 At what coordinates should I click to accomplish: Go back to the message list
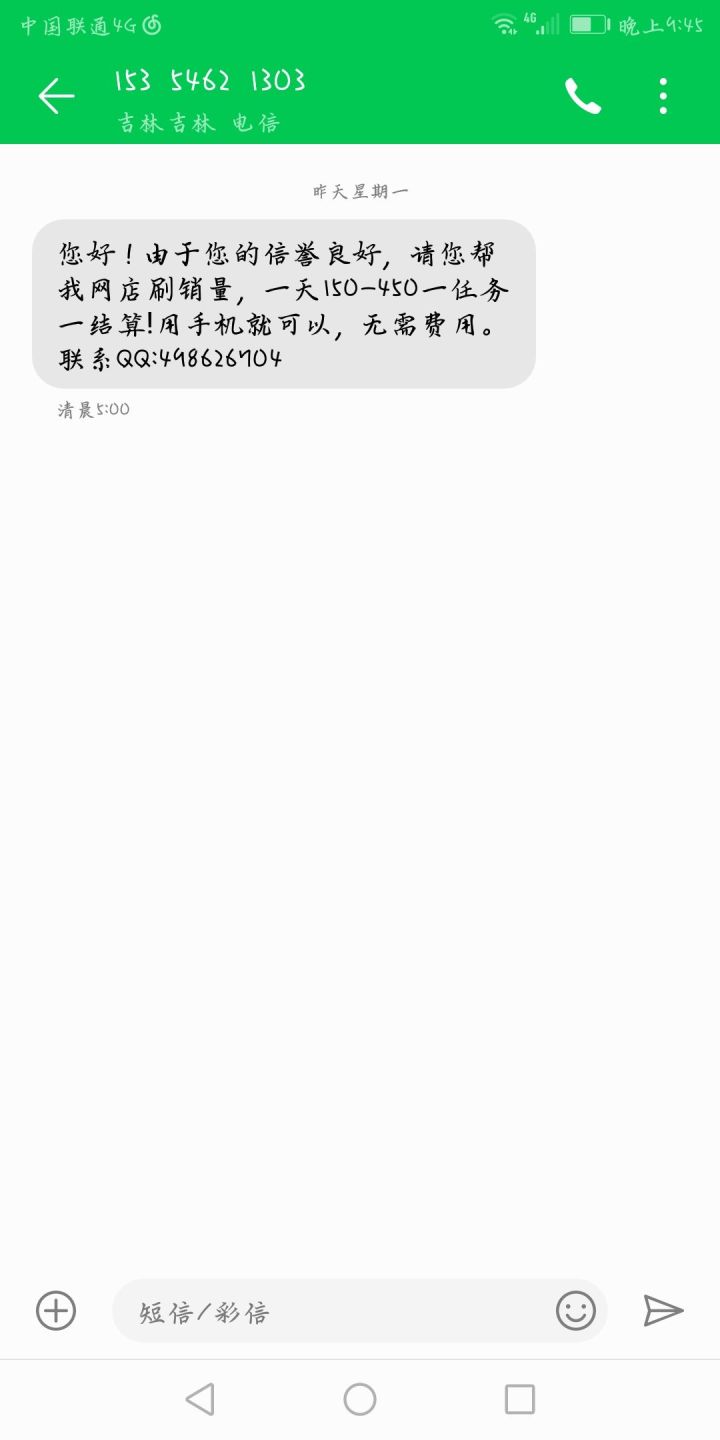coord(56,96)
